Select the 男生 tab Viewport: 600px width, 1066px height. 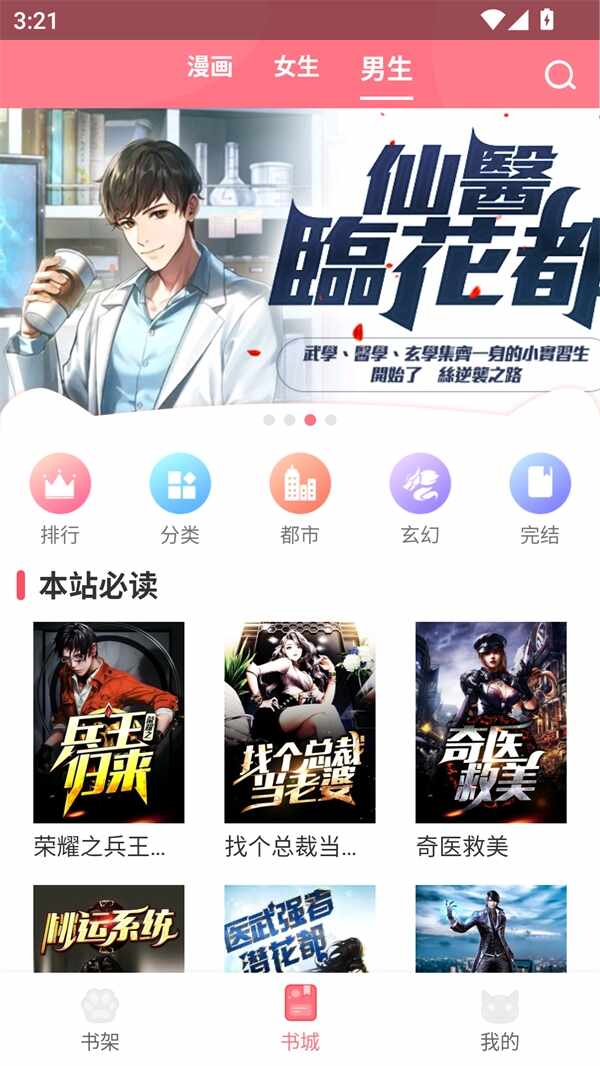tap(387, 68)
